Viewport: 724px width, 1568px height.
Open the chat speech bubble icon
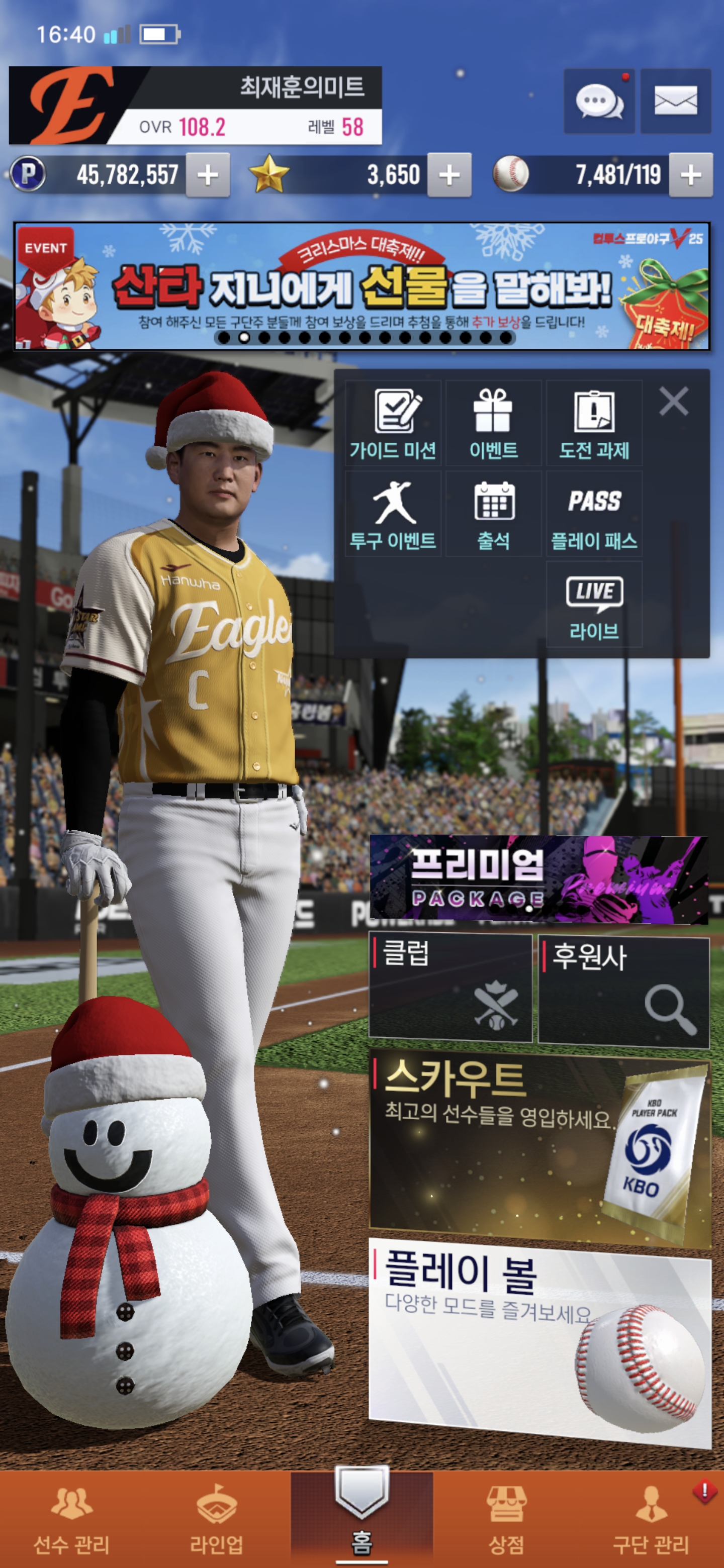pos(599,101)
